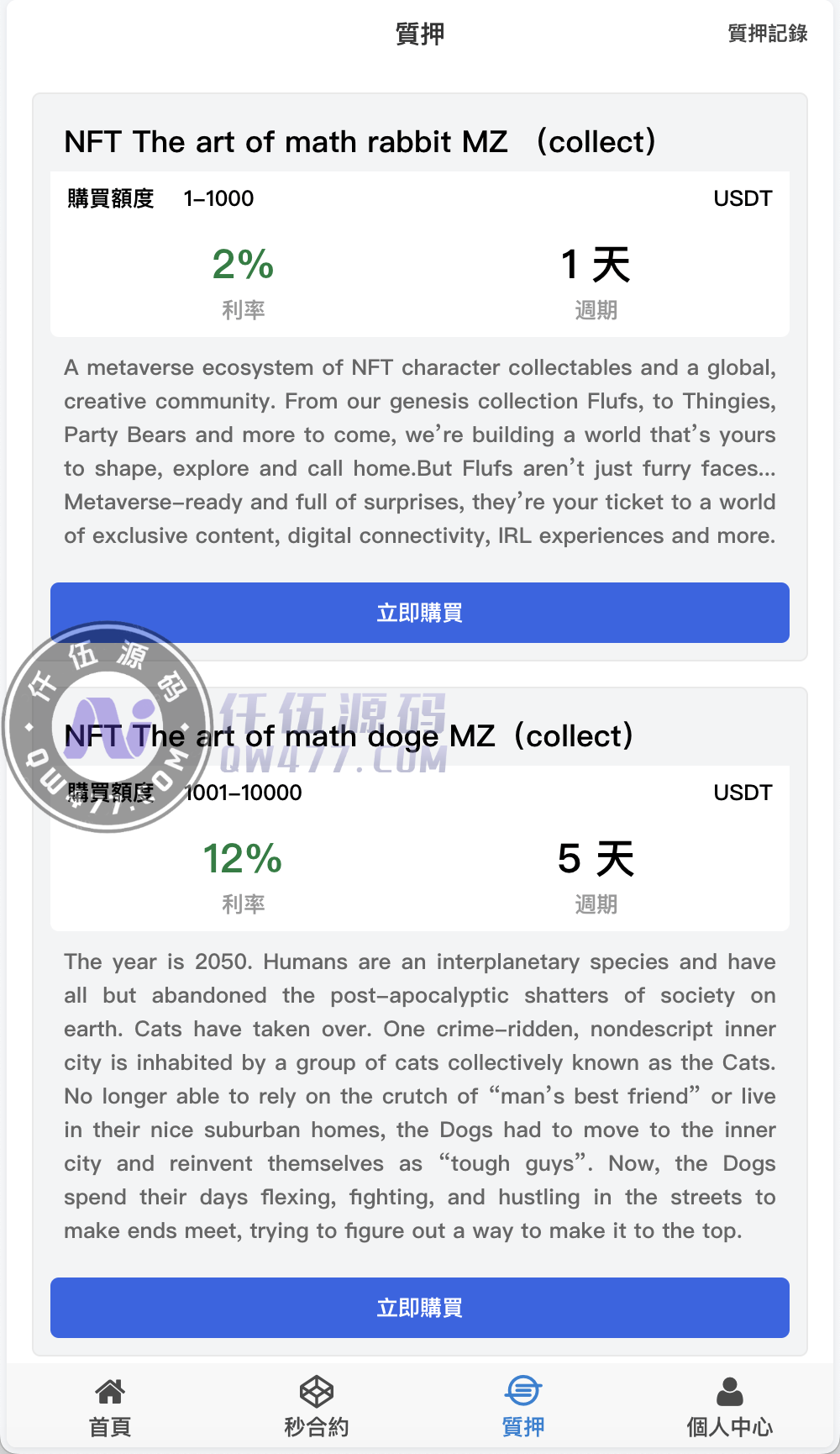This screenshot has width=840, height=1454.
Task: Tap 立即購買 for the math rabbit NFT
Action: pyautogui.click(x=419, y=613)
